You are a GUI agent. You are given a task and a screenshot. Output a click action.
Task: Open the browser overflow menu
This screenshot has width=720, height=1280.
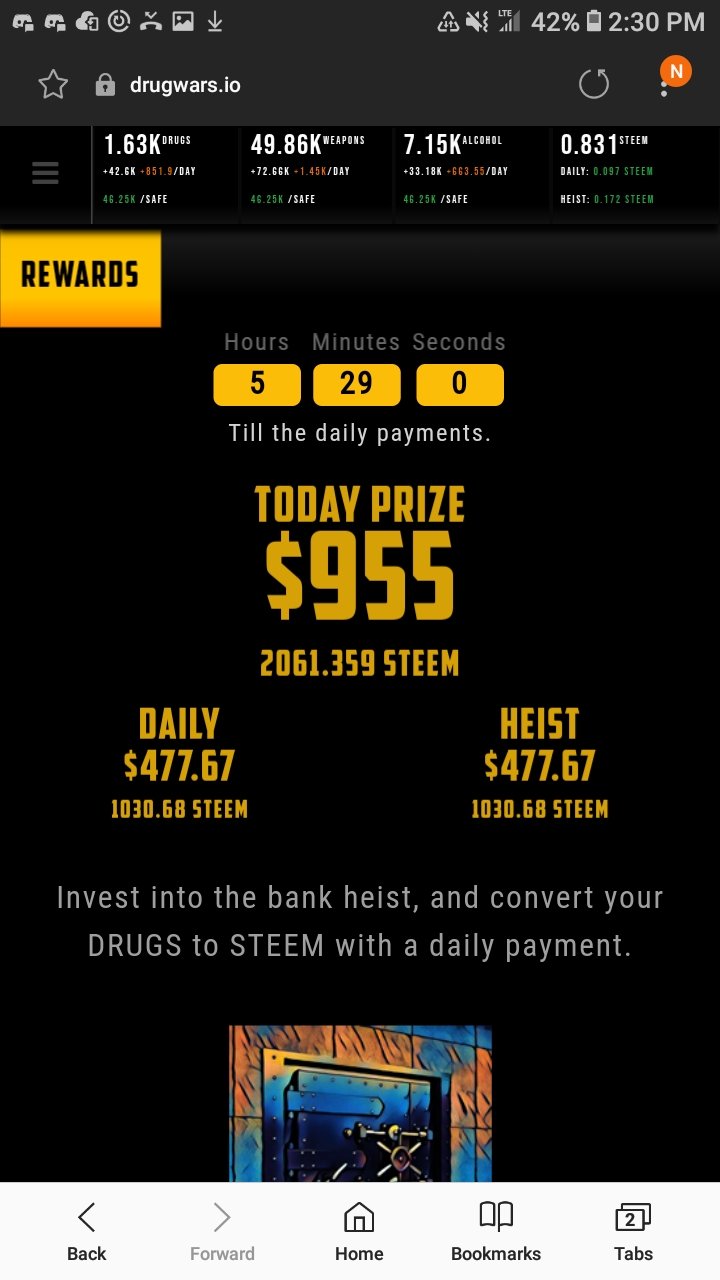point(665,85)
